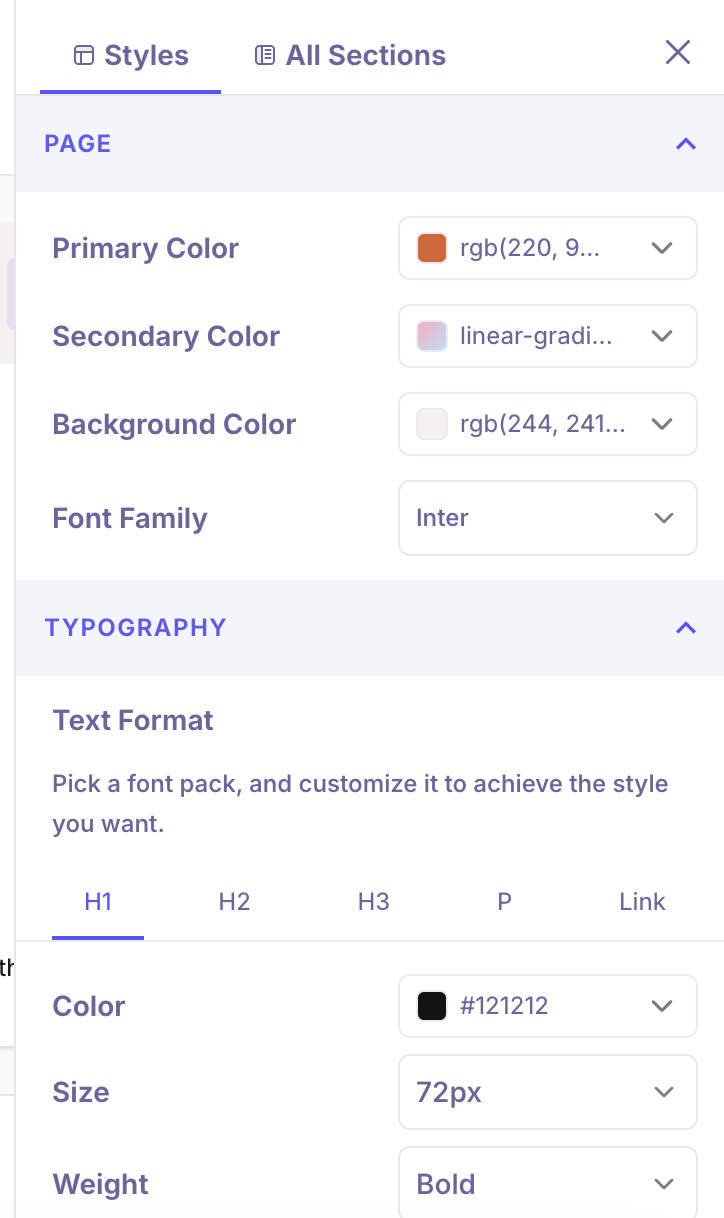Collapse the Typography section

[685, 628]
